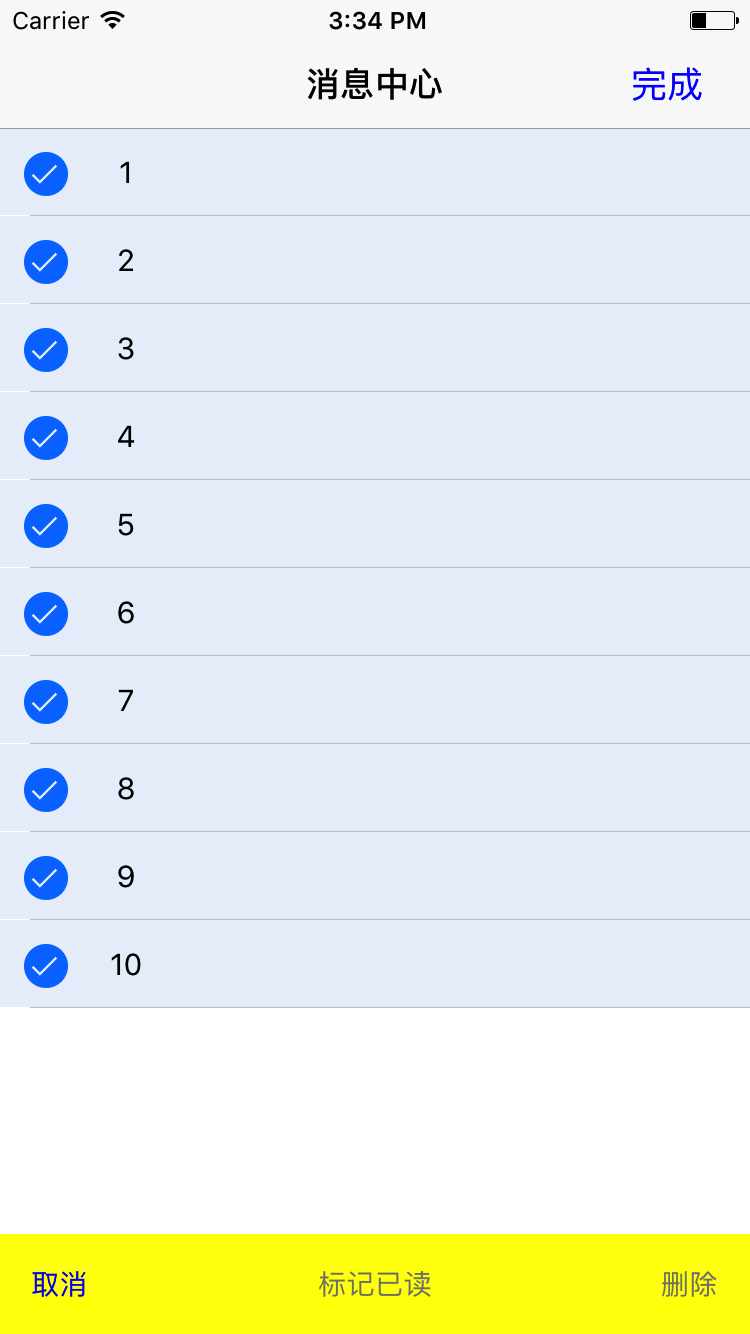Deselect message row 8
Screen dimensions: 750x1334
point(46,790)
